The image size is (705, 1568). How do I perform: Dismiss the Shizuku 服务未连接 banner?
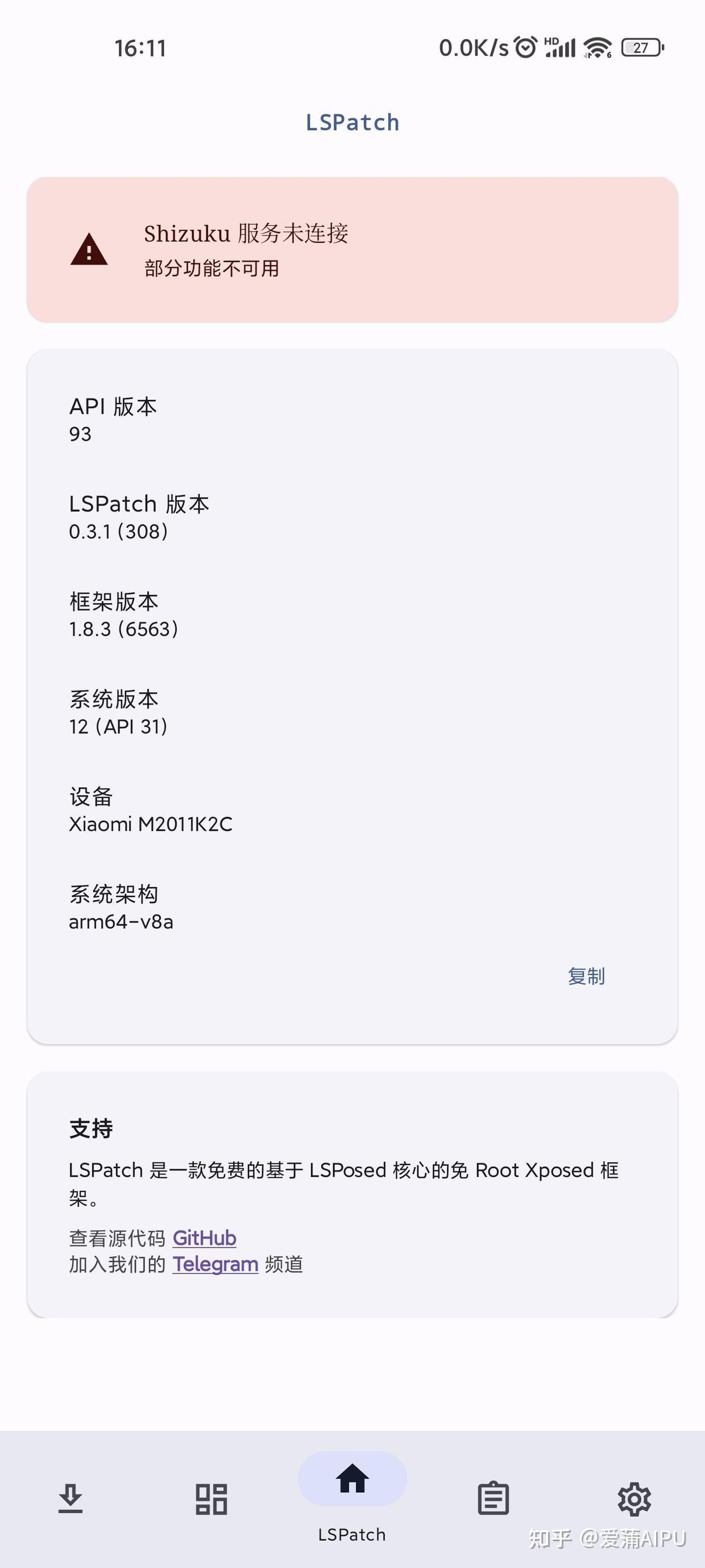pos(352,249)
